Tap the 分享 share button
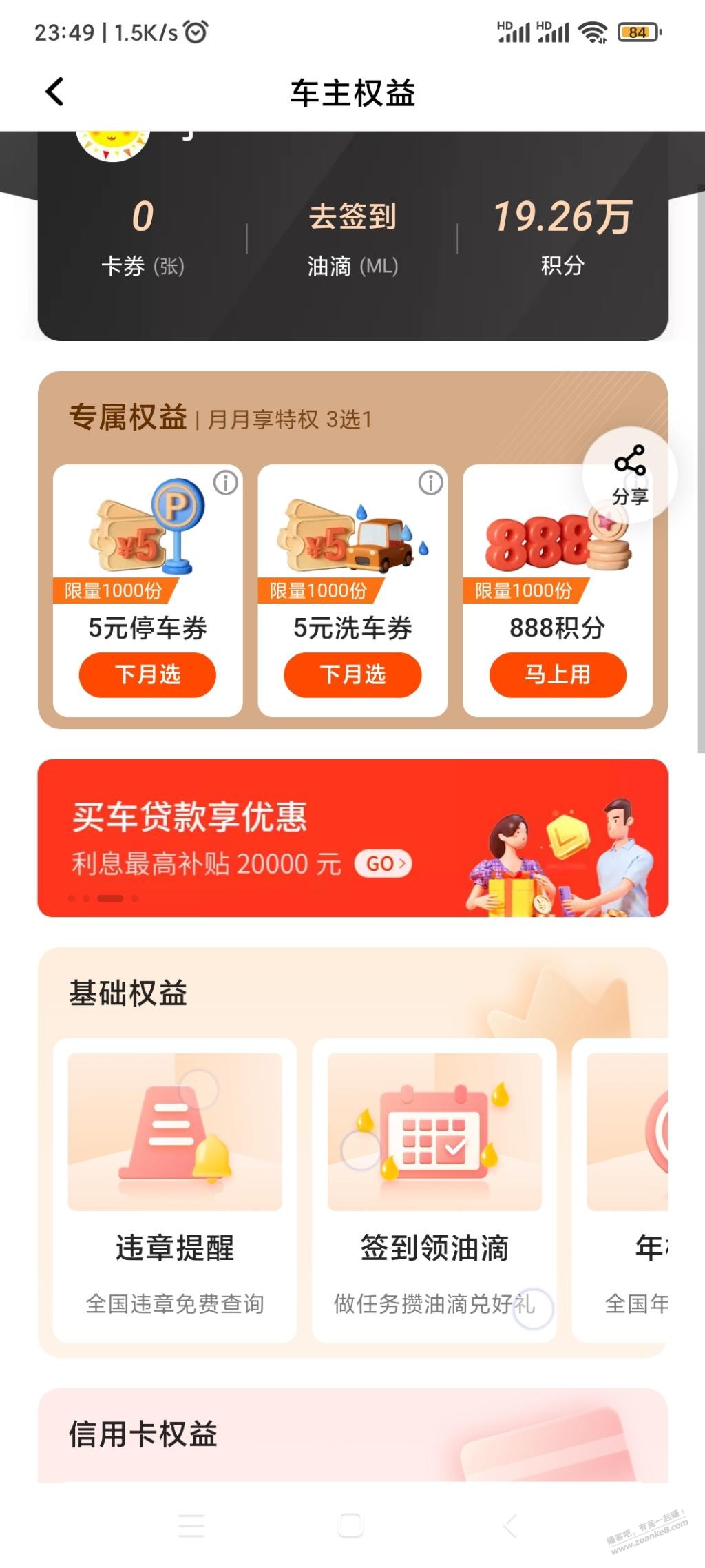Viewport: 705px width, 1568px height. (x=629, y=474)
